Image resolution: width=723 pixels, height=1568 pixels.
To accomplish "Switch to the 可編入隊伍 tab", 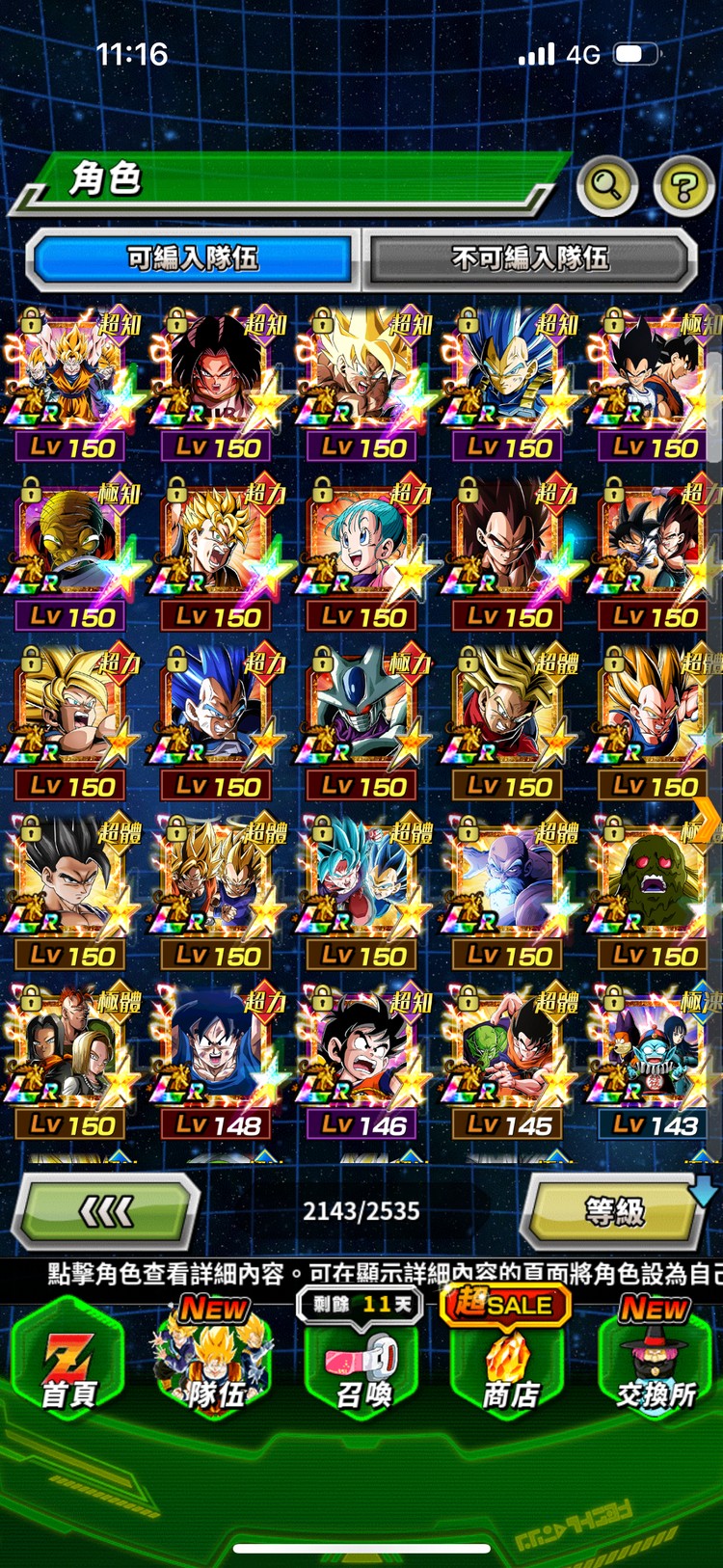I will pos(193,258).
